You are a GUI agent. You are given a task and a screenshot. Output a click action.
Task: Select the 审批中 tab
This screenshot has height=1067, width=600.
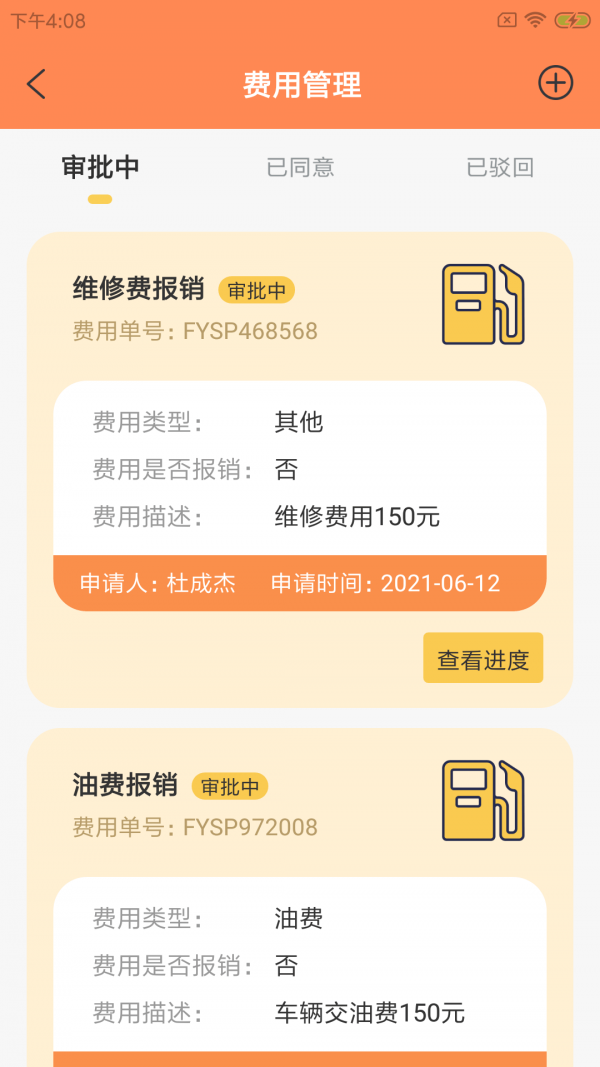[100, 168]
